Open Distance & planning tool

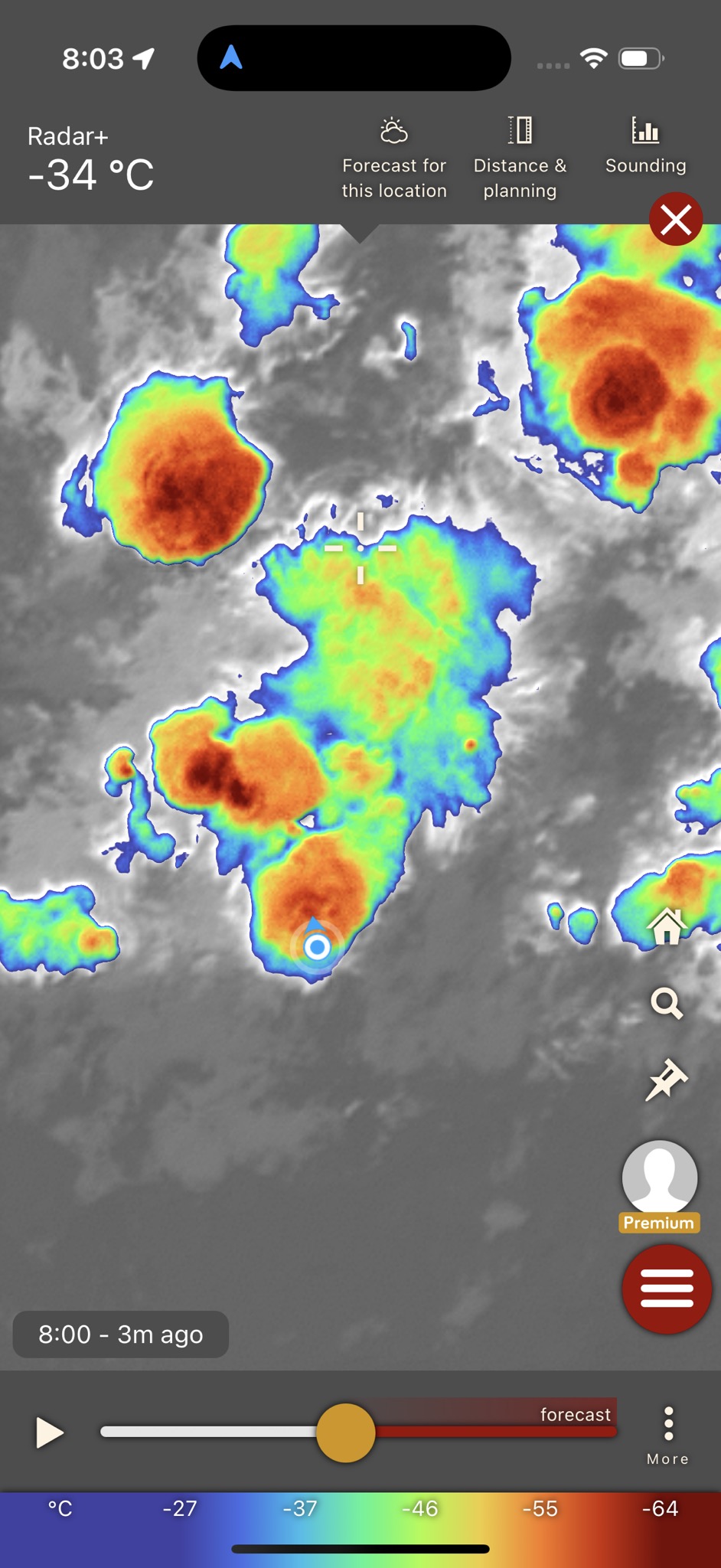tap(520, 158)
